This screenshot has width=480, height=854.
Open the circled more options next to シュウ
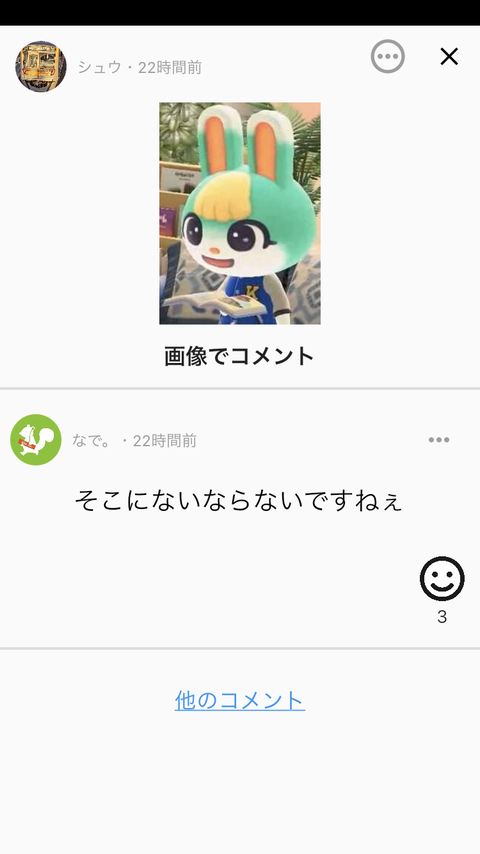coord(387,56)
